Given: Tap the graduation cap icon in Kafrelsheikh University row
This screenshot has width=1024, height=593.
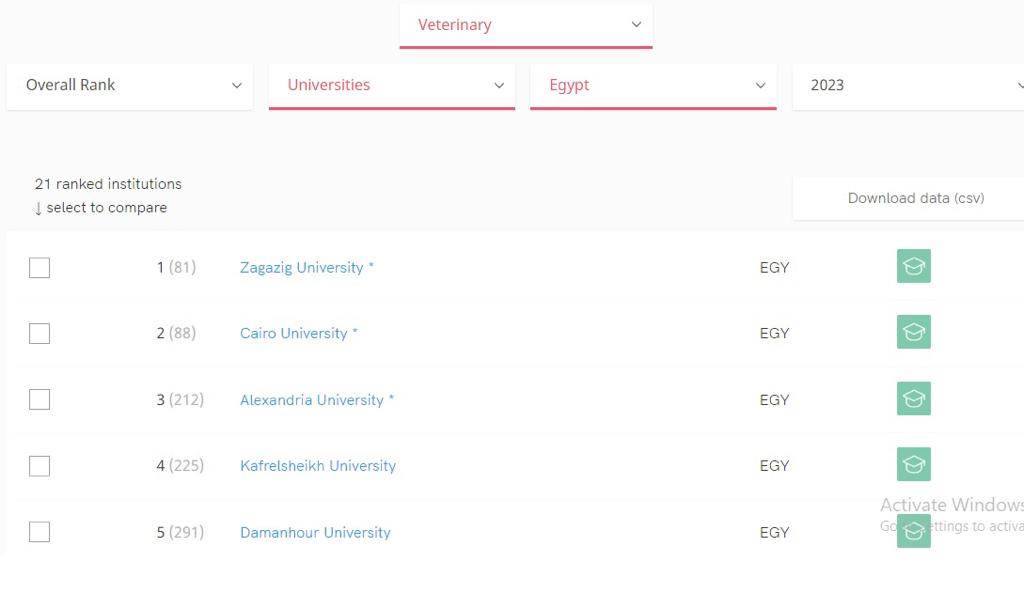Looking at the screenshot, I should pos(913,465).
